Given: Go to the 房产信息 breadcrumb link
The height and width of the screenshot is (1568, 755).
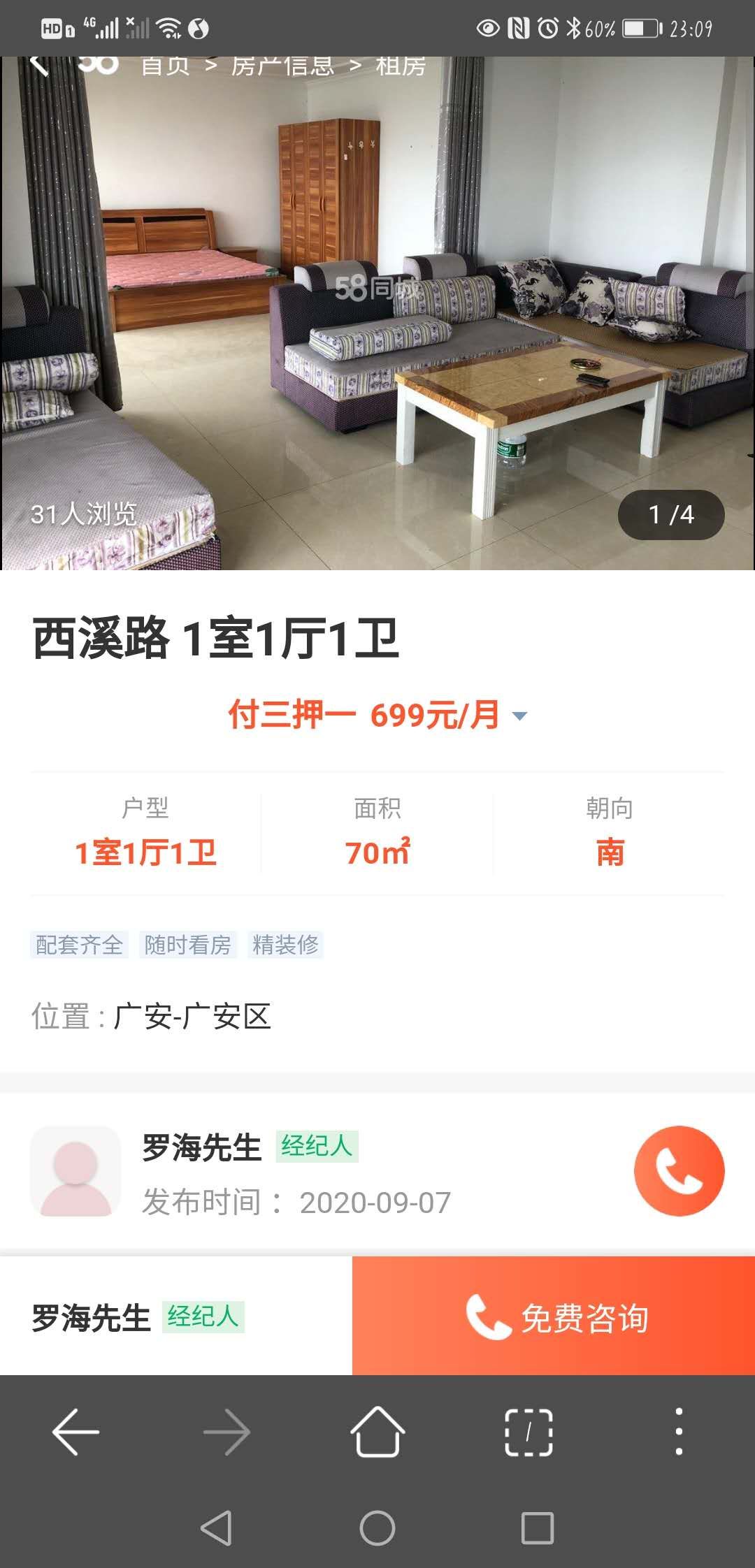Looking at the screenshot, I should [x=282, y=66].
